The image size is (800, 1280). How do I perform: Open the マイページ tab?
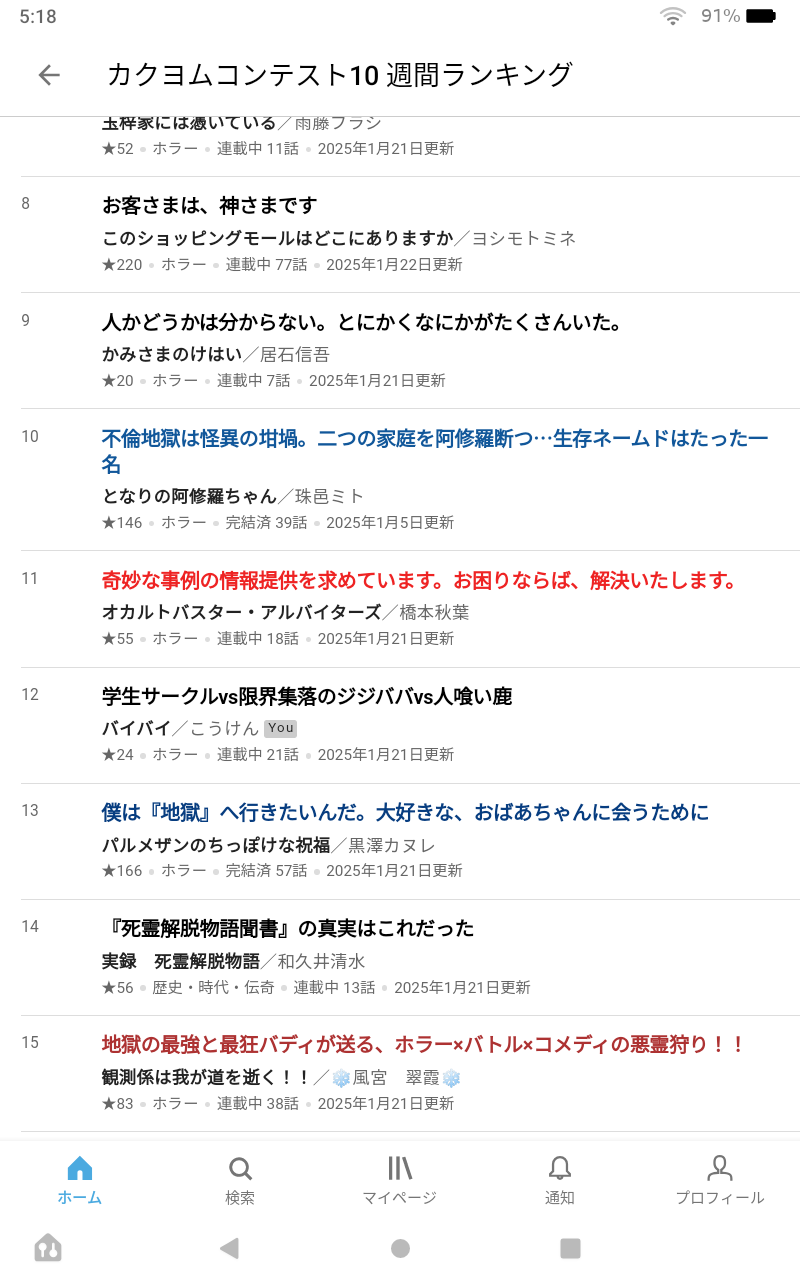tap(400, 1180)
